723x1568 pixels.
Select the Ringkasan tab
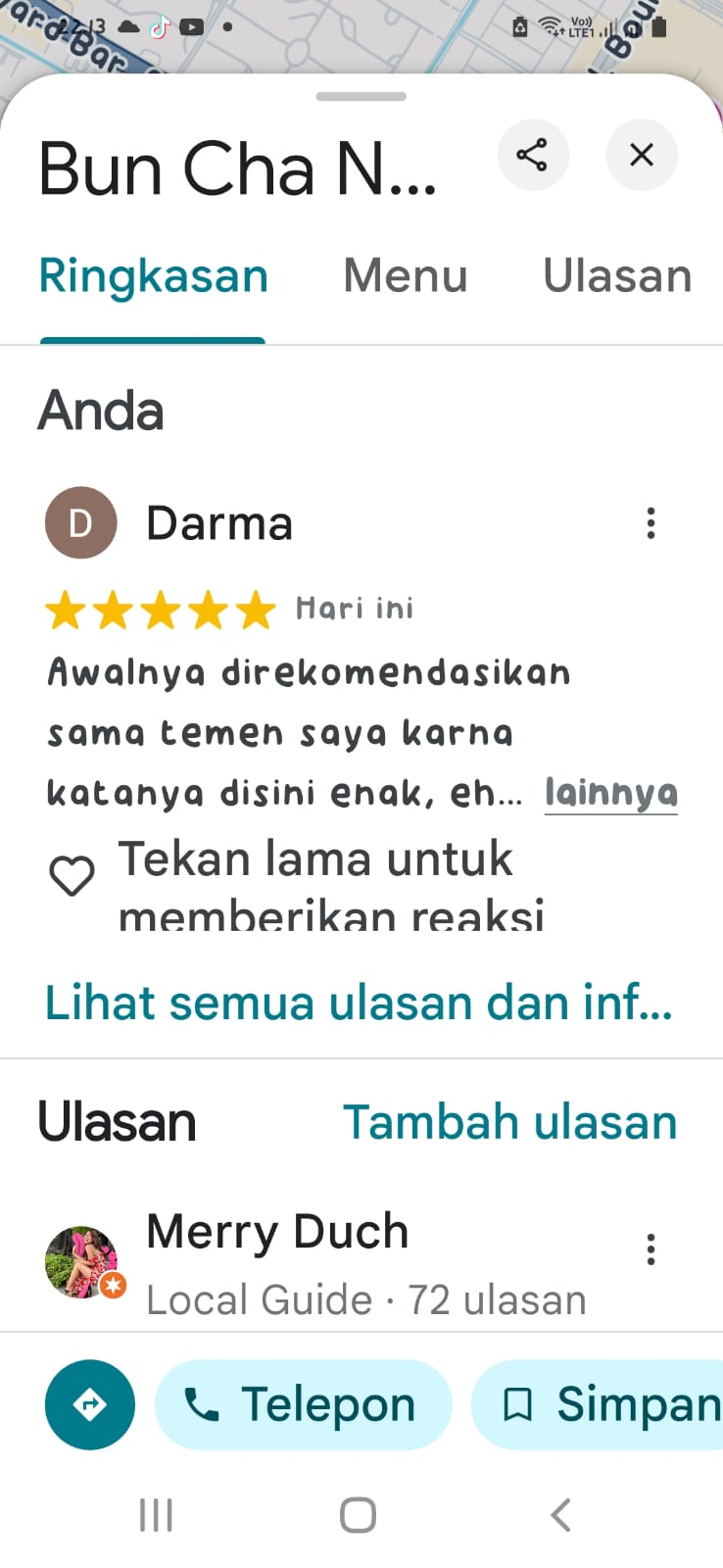pyautogui.click(x=153, y=276)
